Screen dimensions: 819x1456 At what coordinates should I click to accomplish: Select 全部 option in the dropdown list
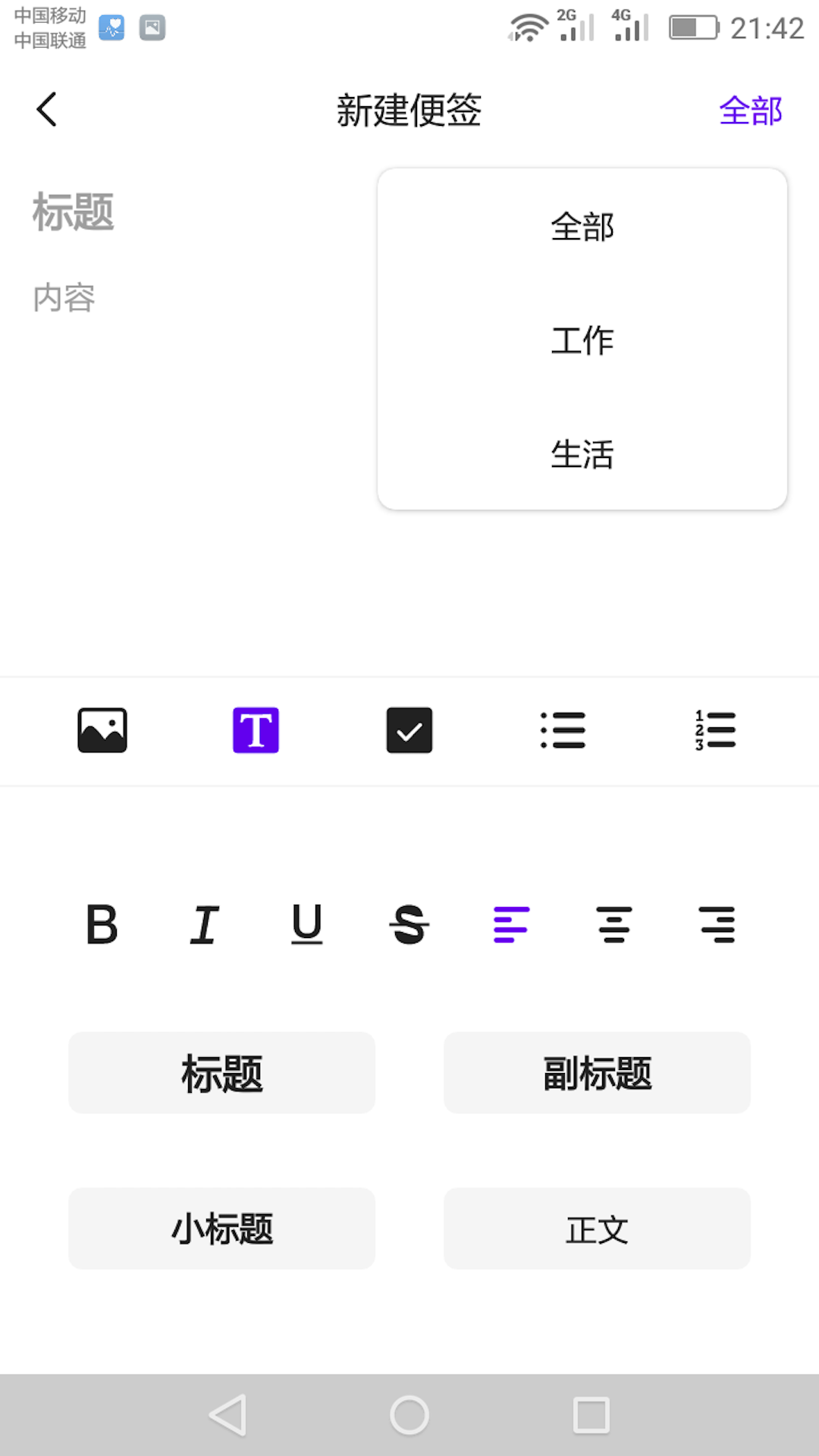582,227
